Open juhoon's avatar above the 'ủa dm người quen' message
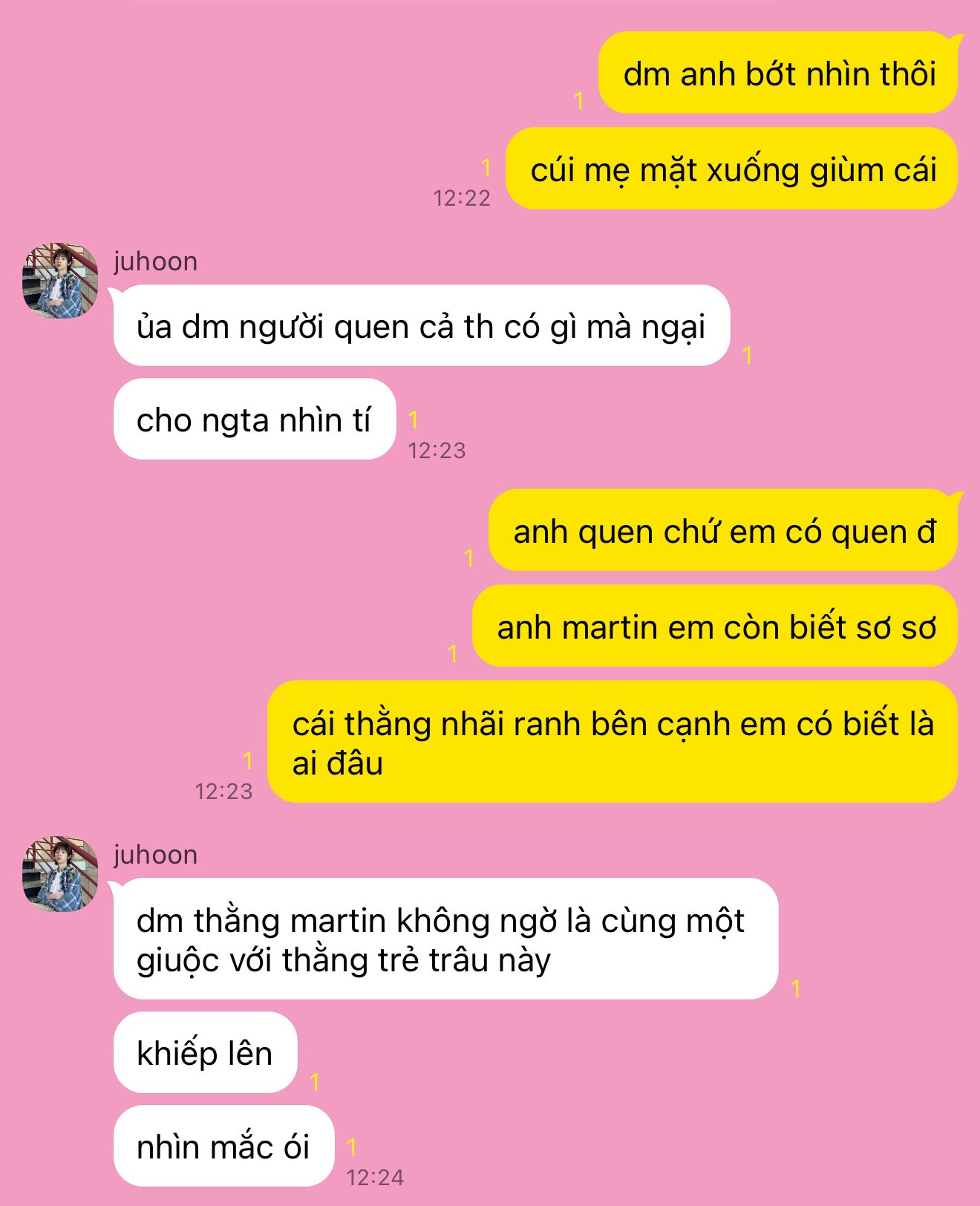 (x=60, y=281)
